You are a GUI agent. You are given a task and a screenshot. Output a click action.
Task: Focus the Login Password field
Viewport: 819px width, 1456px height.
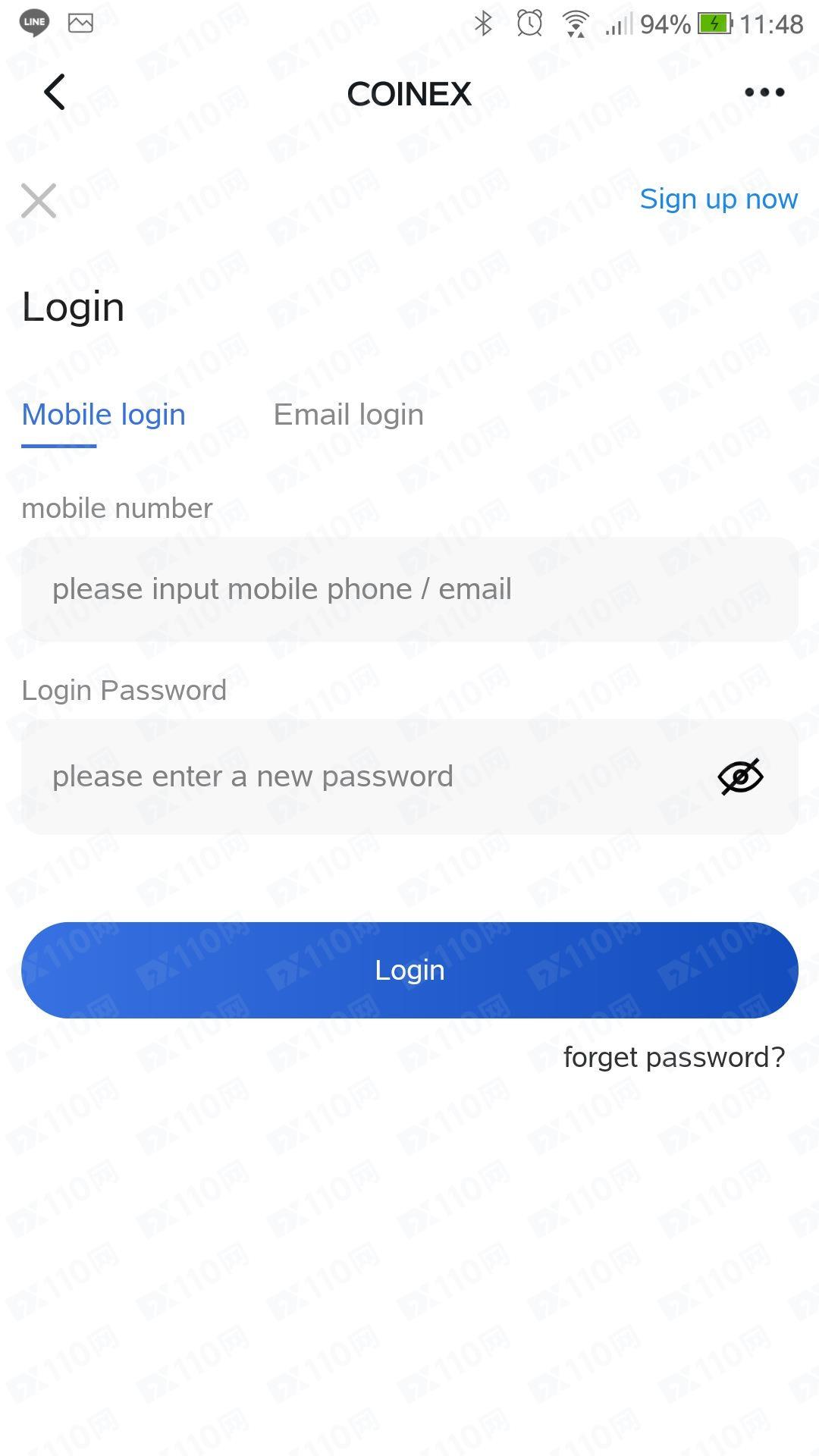[x=364, y=777]
